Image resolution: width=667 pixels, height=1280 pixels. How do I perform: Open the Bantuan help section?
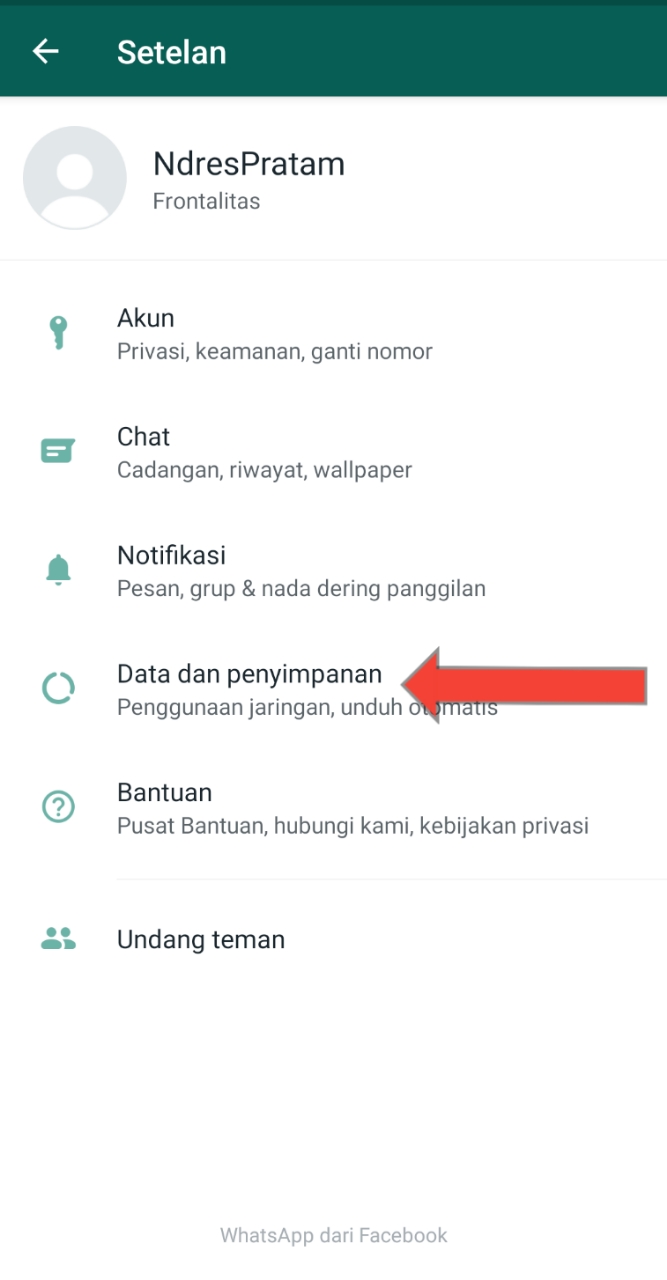click(350, 808)
